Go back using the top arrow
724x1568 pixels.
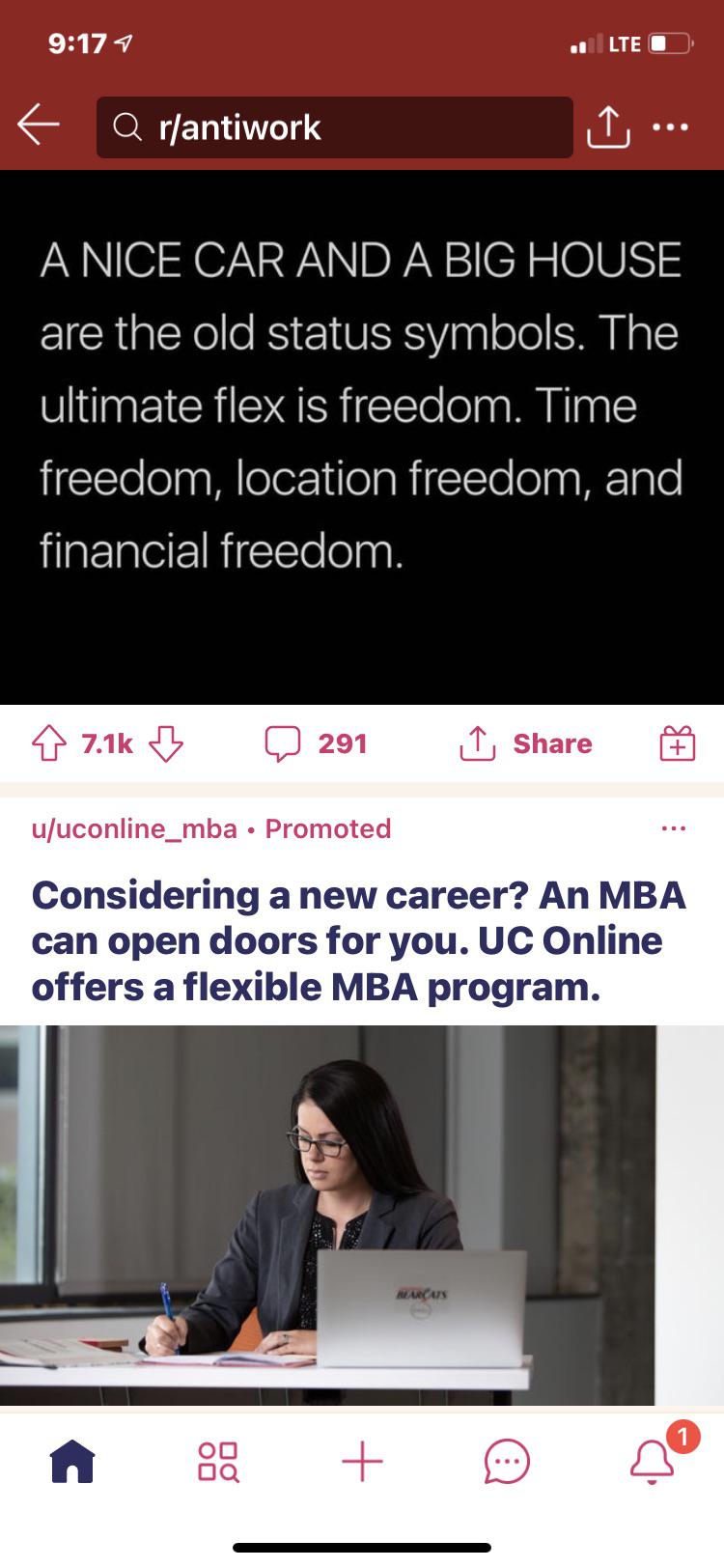click(x=39, y=126)
